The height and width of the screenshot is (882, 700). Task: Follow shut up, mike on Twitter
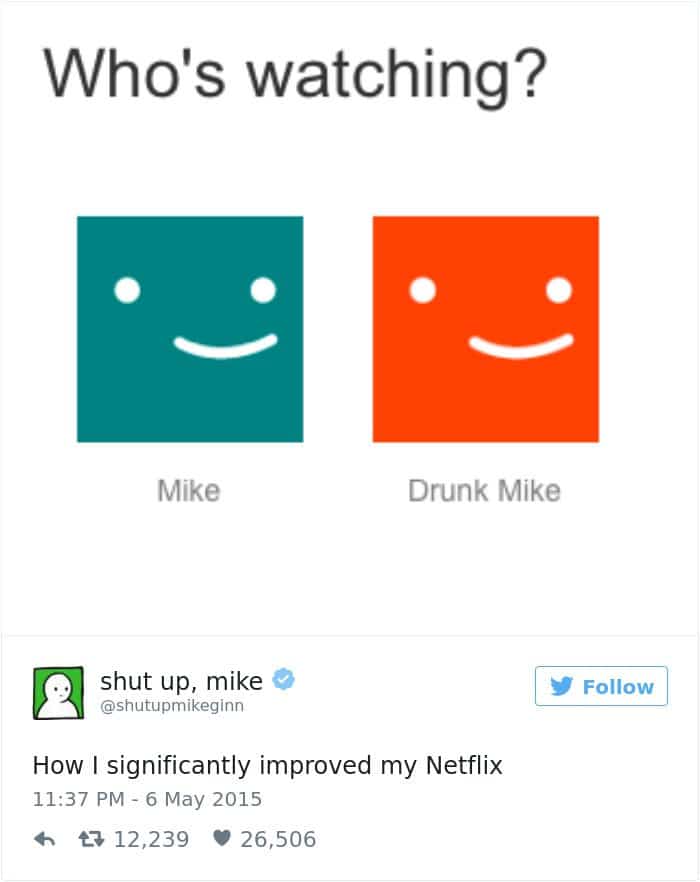coord(601,687)
